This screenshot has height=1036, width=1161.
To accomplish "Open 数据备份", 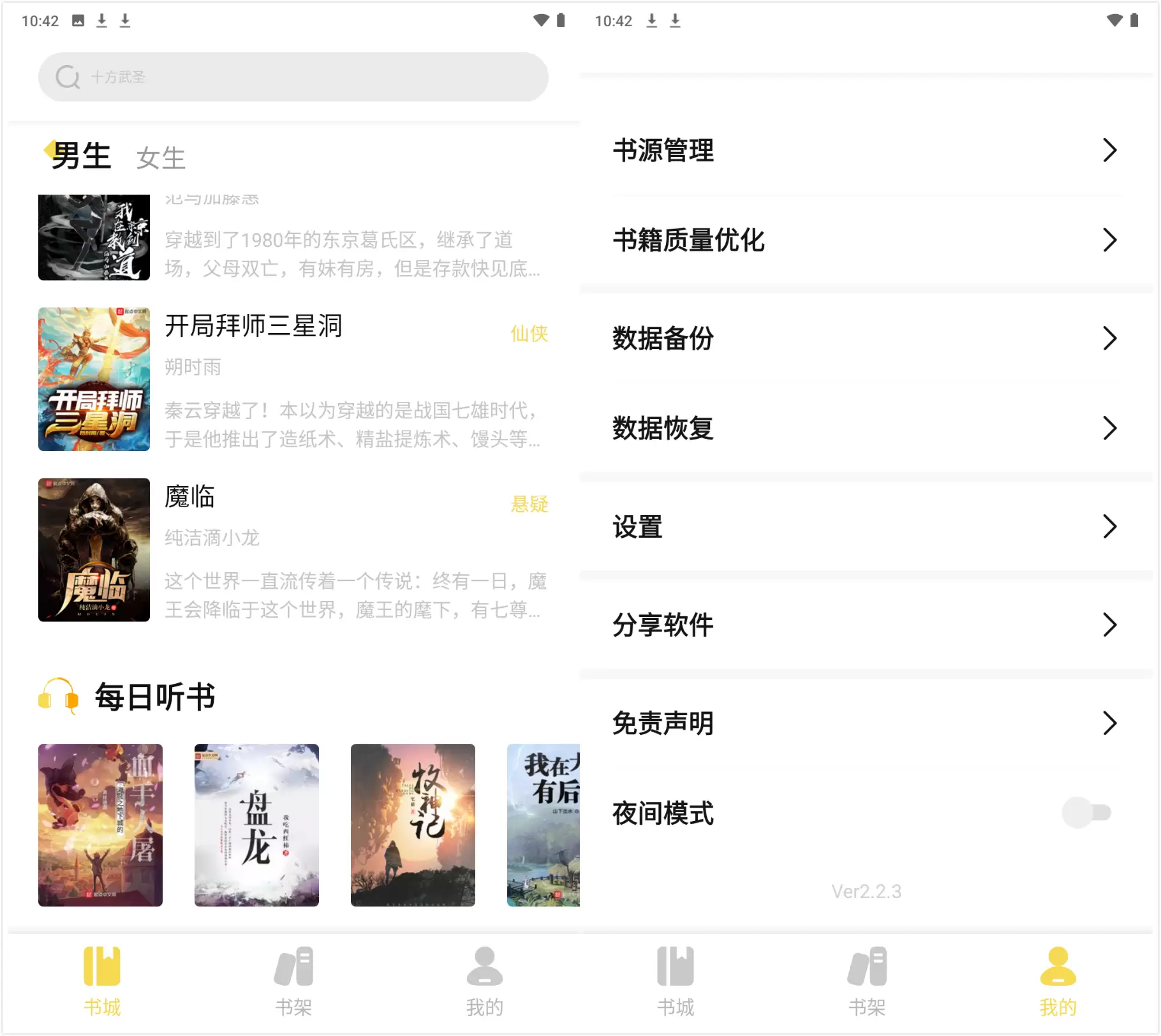I will pyautogui.click(x=865, y=338).
